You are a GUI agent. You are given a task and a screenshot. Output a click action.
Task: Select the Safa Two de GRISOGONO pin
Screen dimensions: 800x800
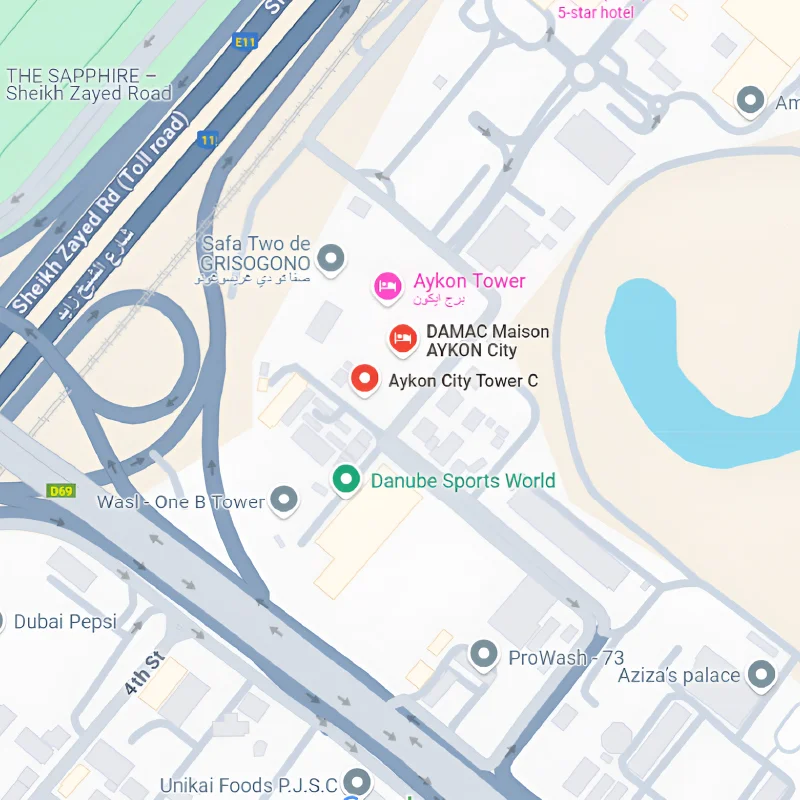(330, 259)
